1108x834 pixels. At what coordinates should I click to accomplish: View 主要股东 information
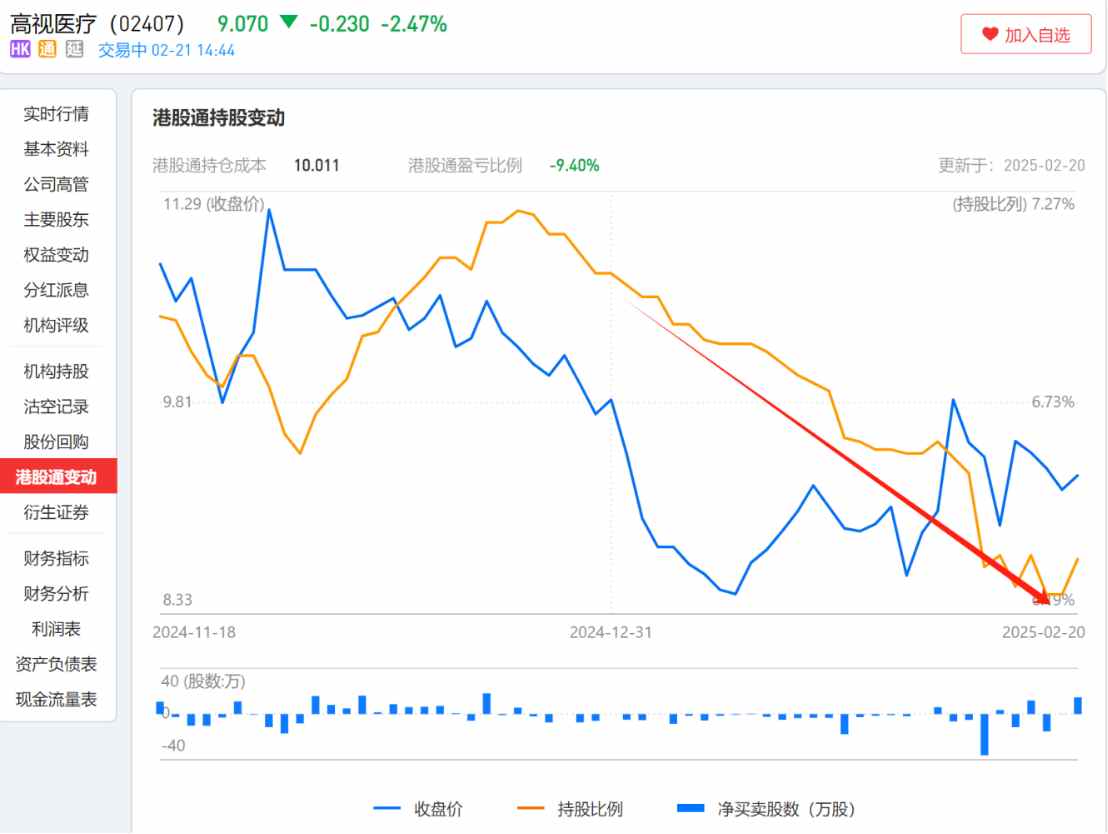(56, 220)
